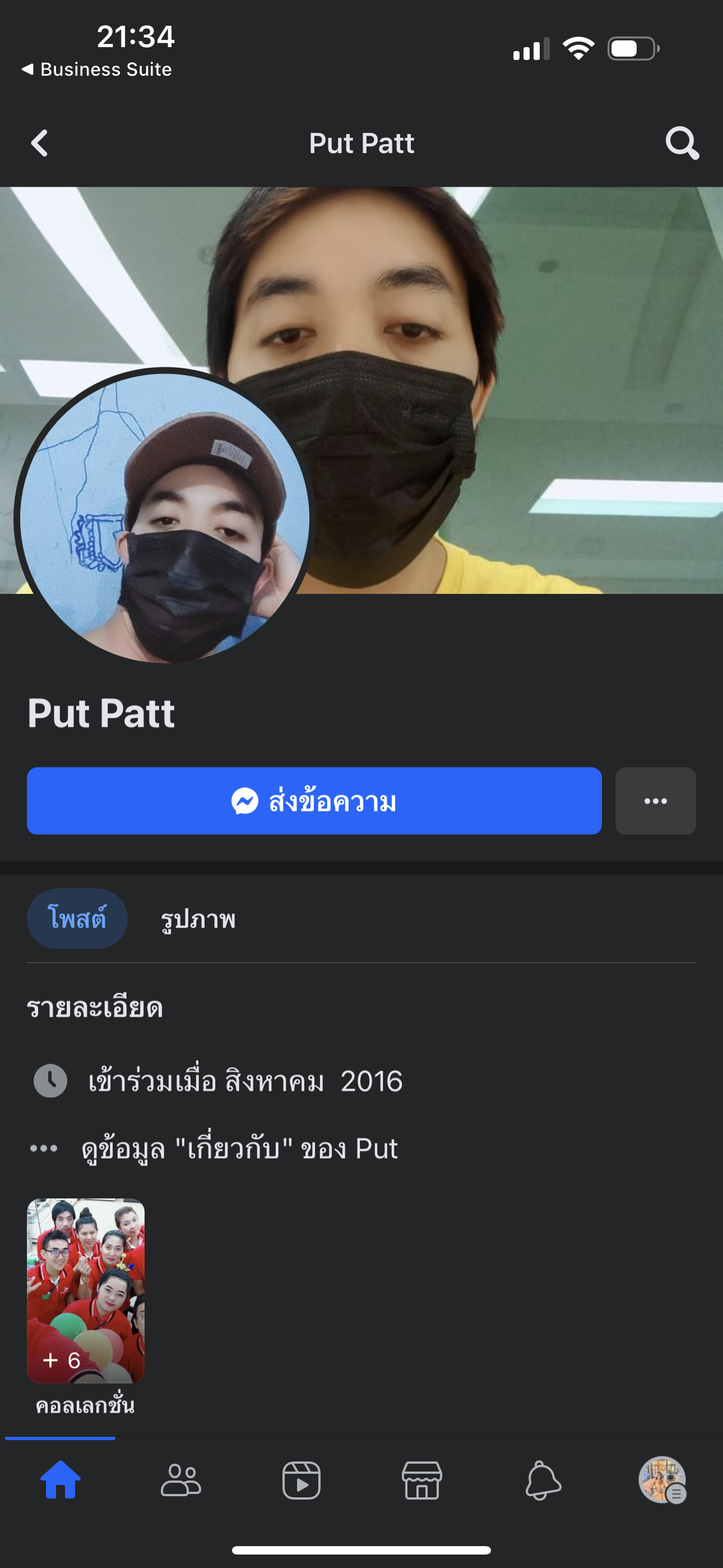Open the three-dot more options button
The image size is (723, 1568).
pos(655,800)
